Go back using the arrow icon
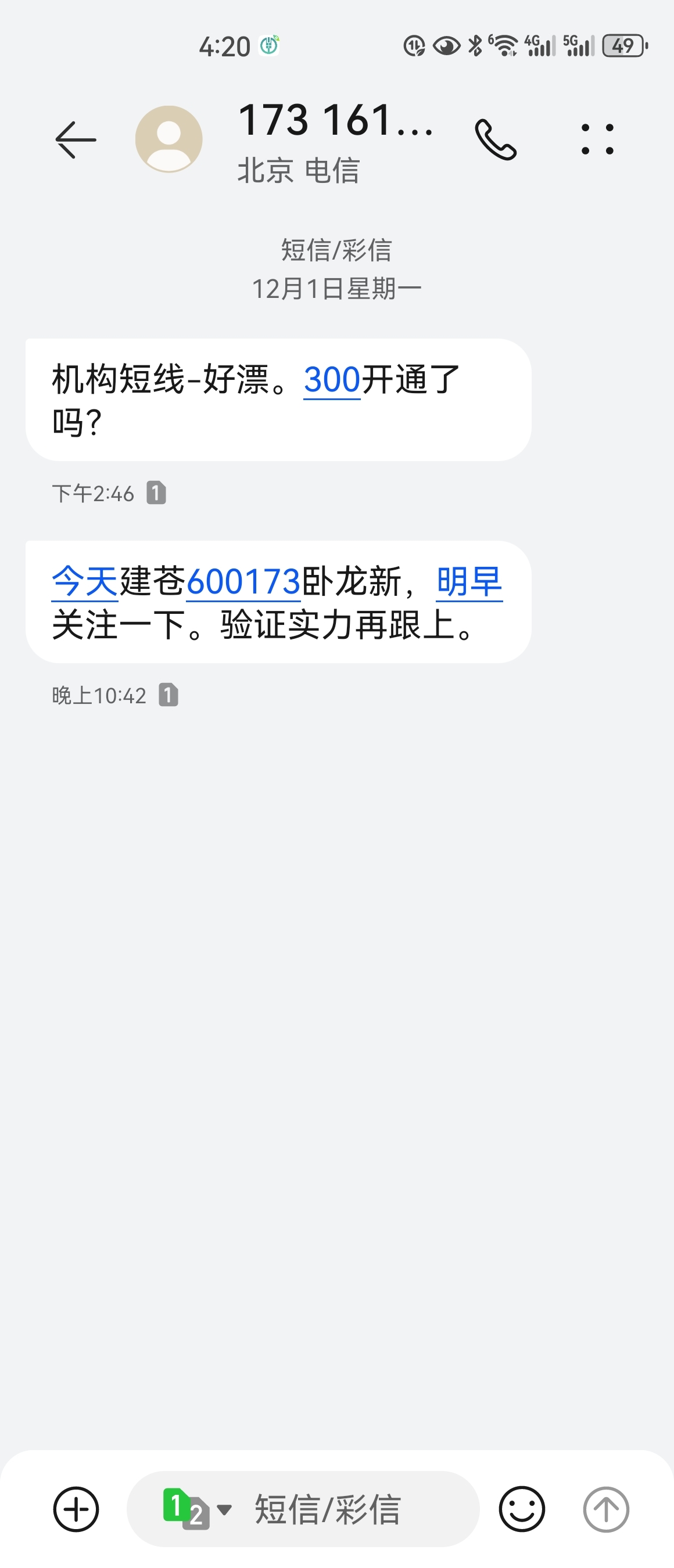The width and height of the screenshot is (674, 1568). coord(76,139)
